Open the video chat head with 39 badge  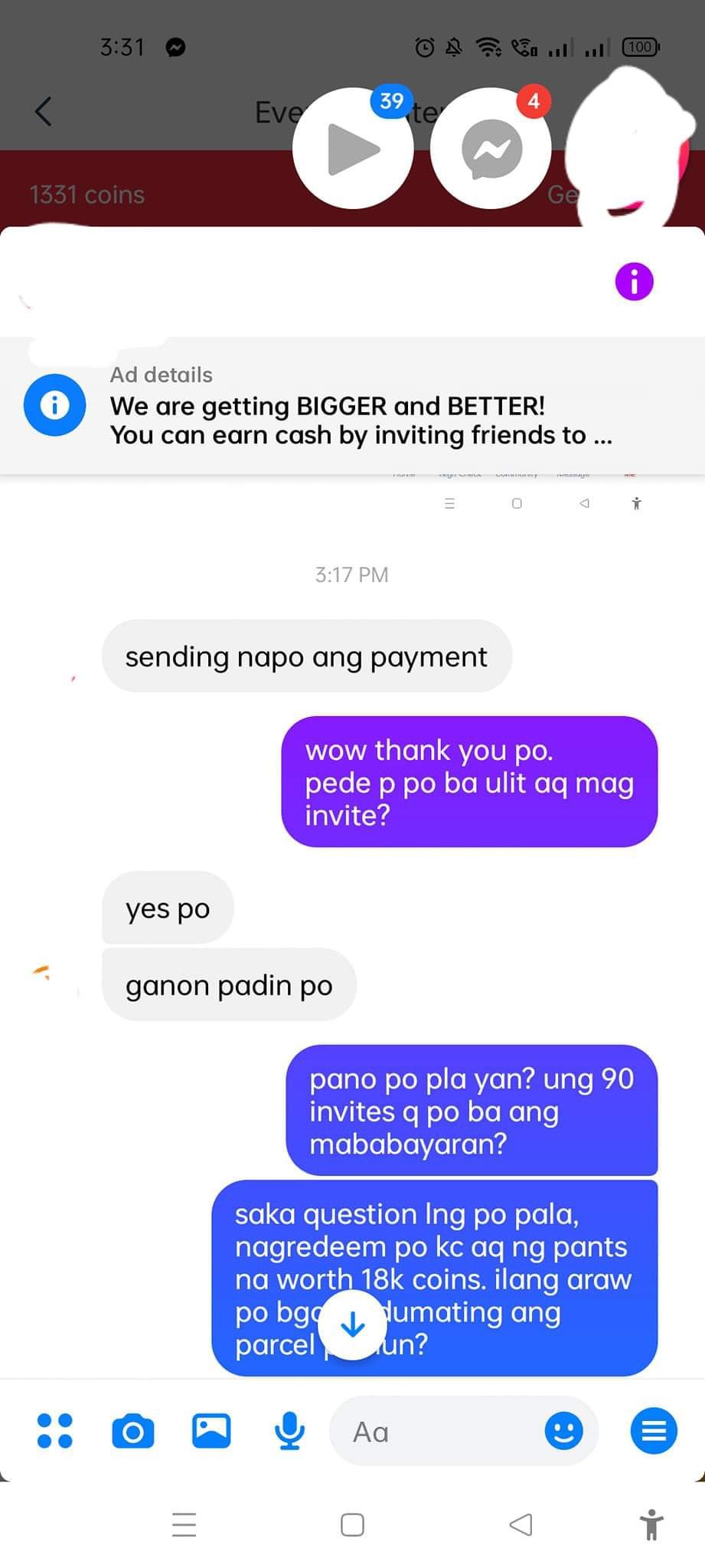click(x=353, y=149)
